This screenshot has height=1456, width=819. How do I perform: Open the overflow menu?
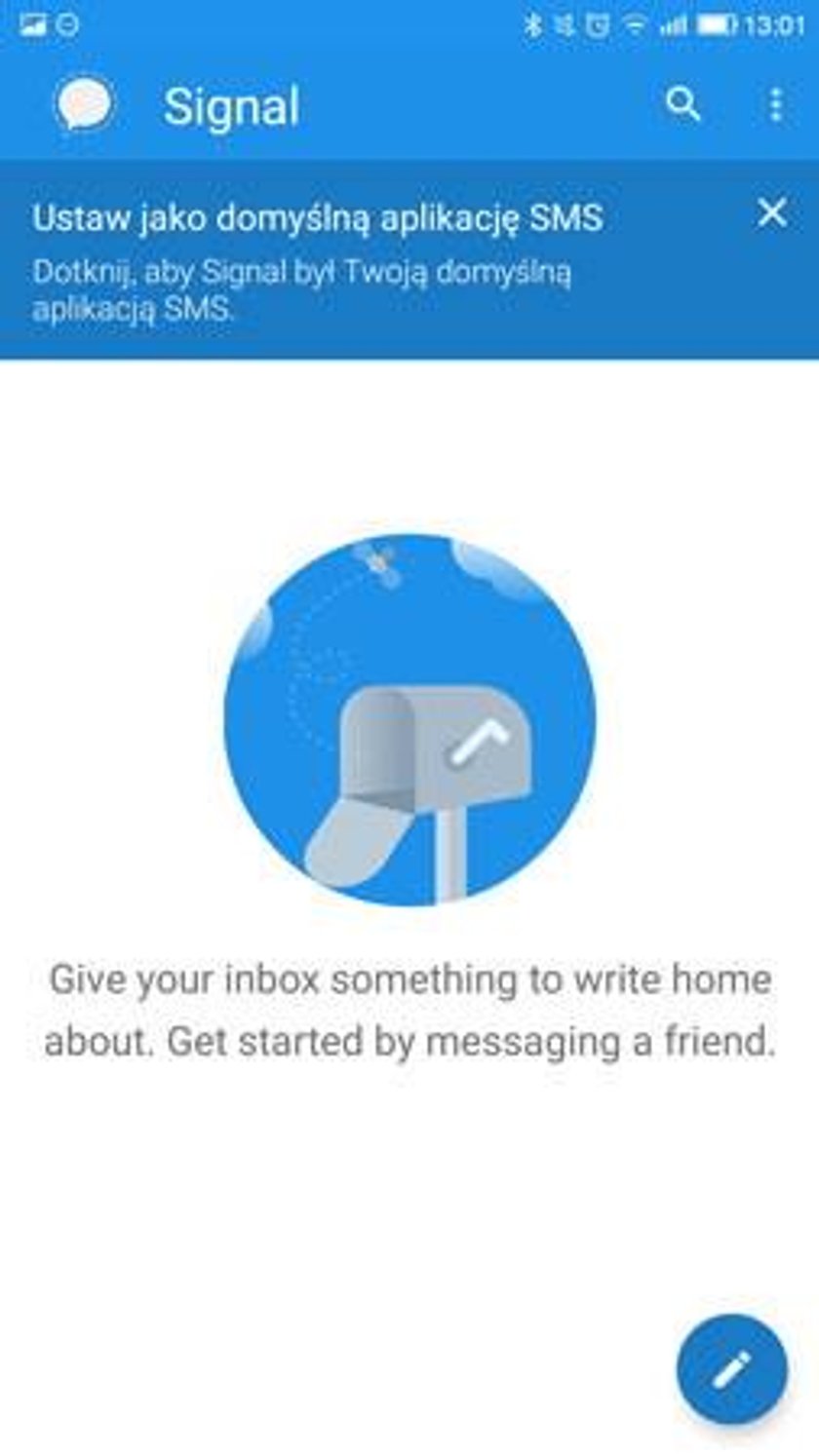click(775, 104)
